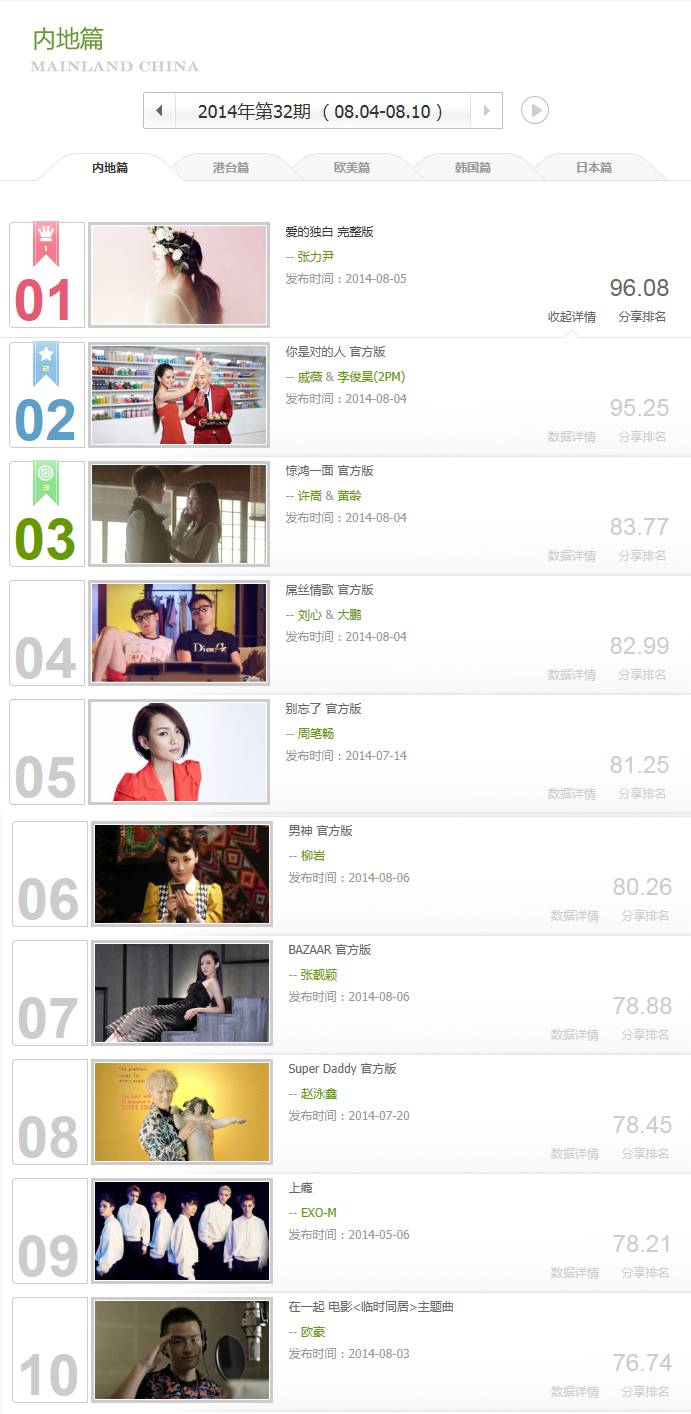Viewport: 691px width, 1414px height.
Task: Open the video thumbnail for 别忘了
Action: pyautogui.click(x=180, y=752)
